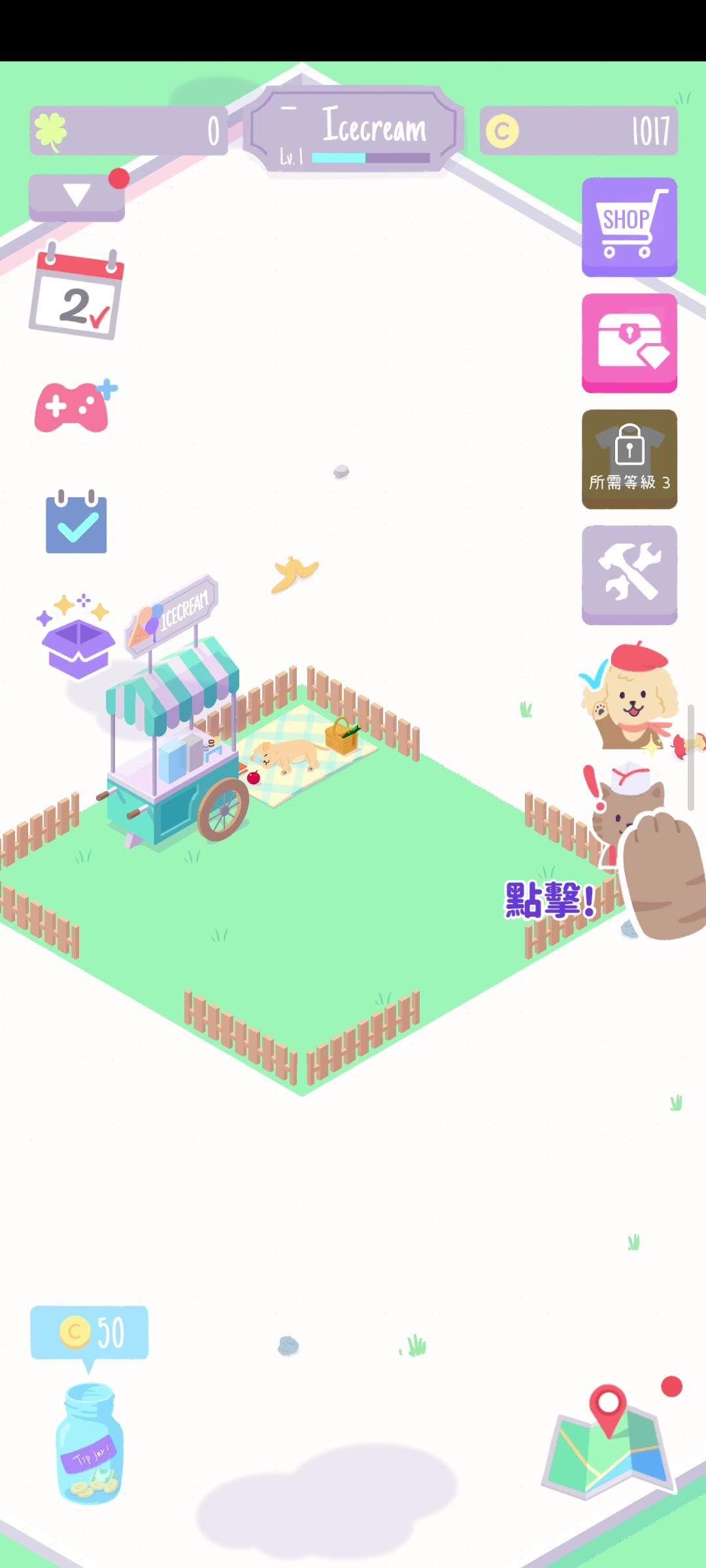Tap the banana peel on the ground
Screen dimensions: 706x1568
coord(294,574)
